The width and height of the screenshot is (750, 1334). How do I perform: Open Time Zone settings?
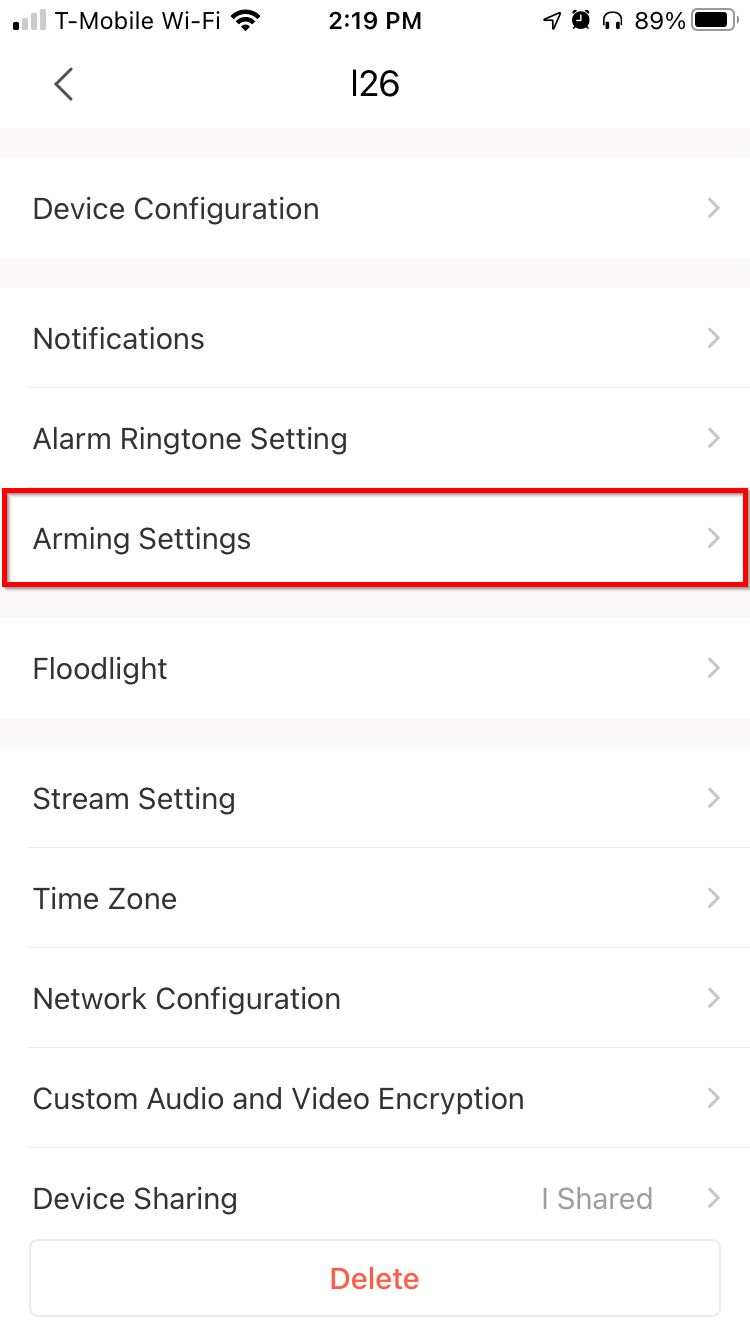(375, 899)
